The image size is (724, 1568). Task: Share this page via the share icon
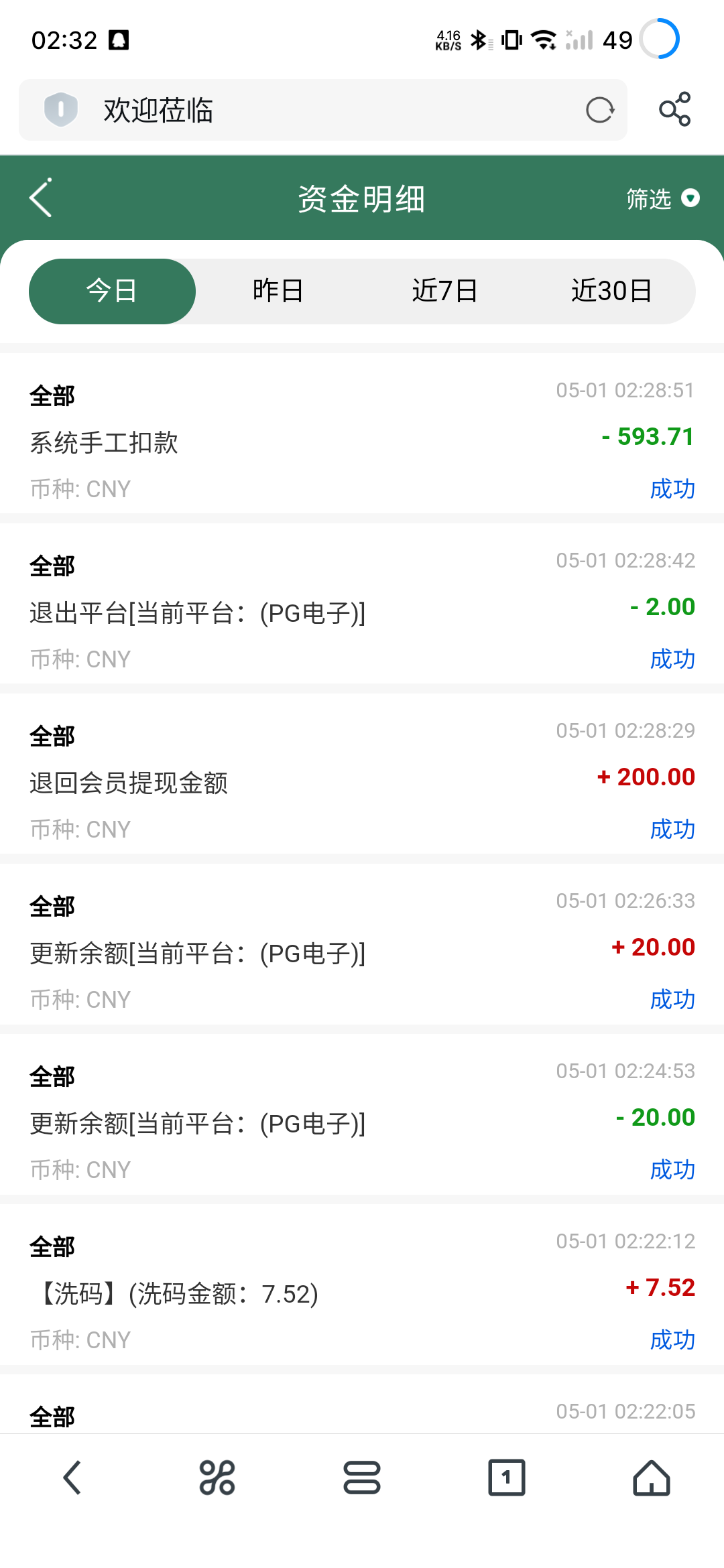click(x=674, y=109)
